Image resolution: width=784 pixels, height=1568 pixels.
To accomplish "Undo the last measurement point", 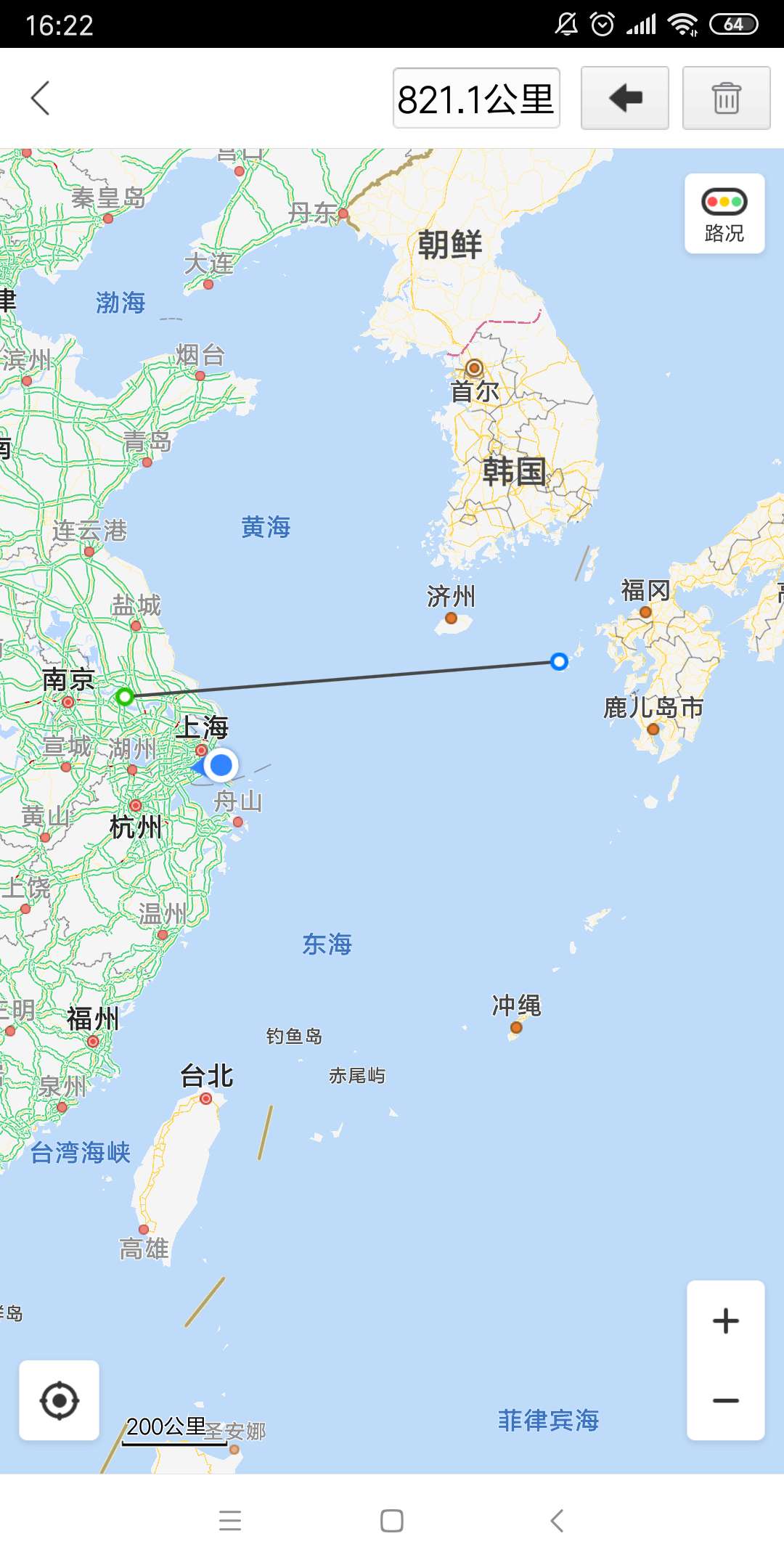I will [x=625, y=98].
